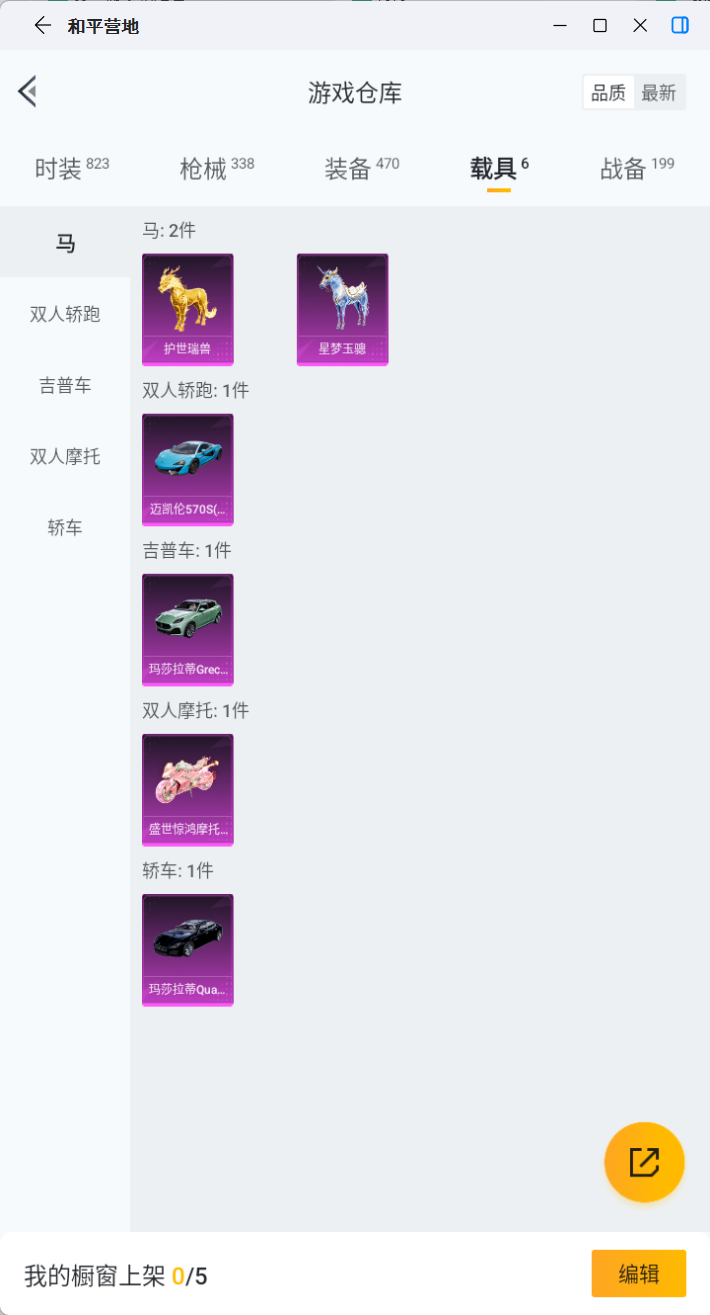This screenshot has height=1315, width=710.
Task: Switch to the 战备 tab
Action: [x=637, y=168]
